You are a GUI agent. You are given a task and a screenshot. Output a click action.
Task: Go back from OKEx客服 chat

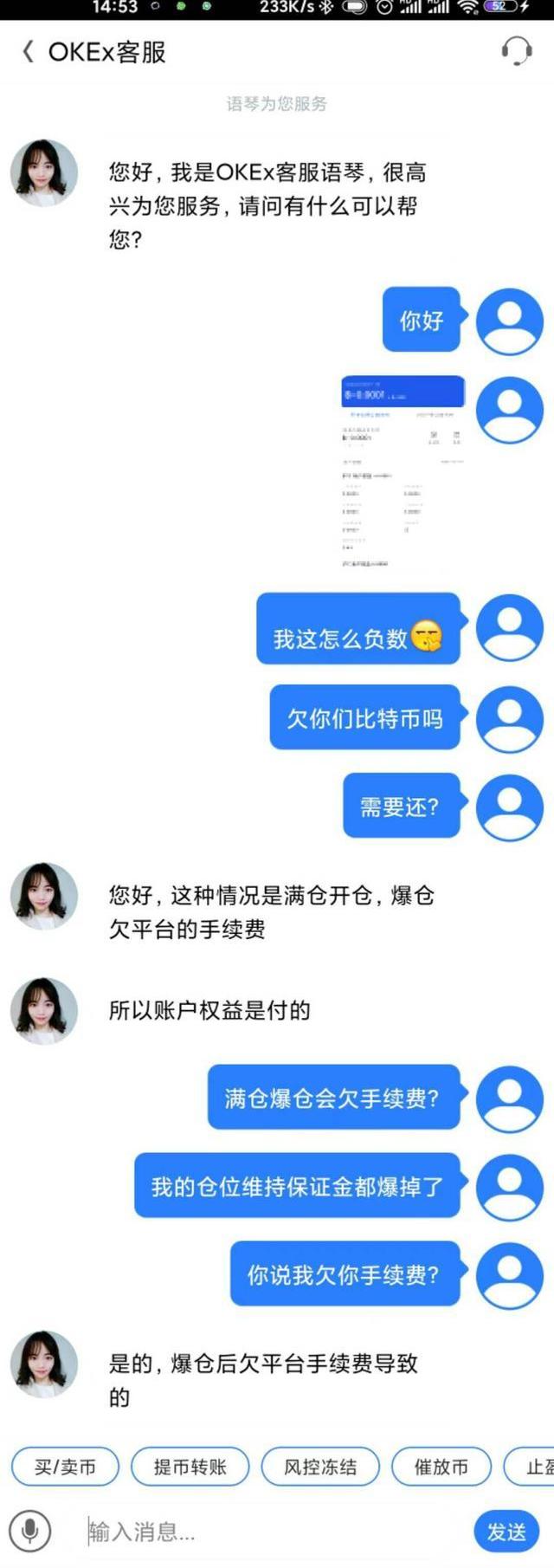28,52
